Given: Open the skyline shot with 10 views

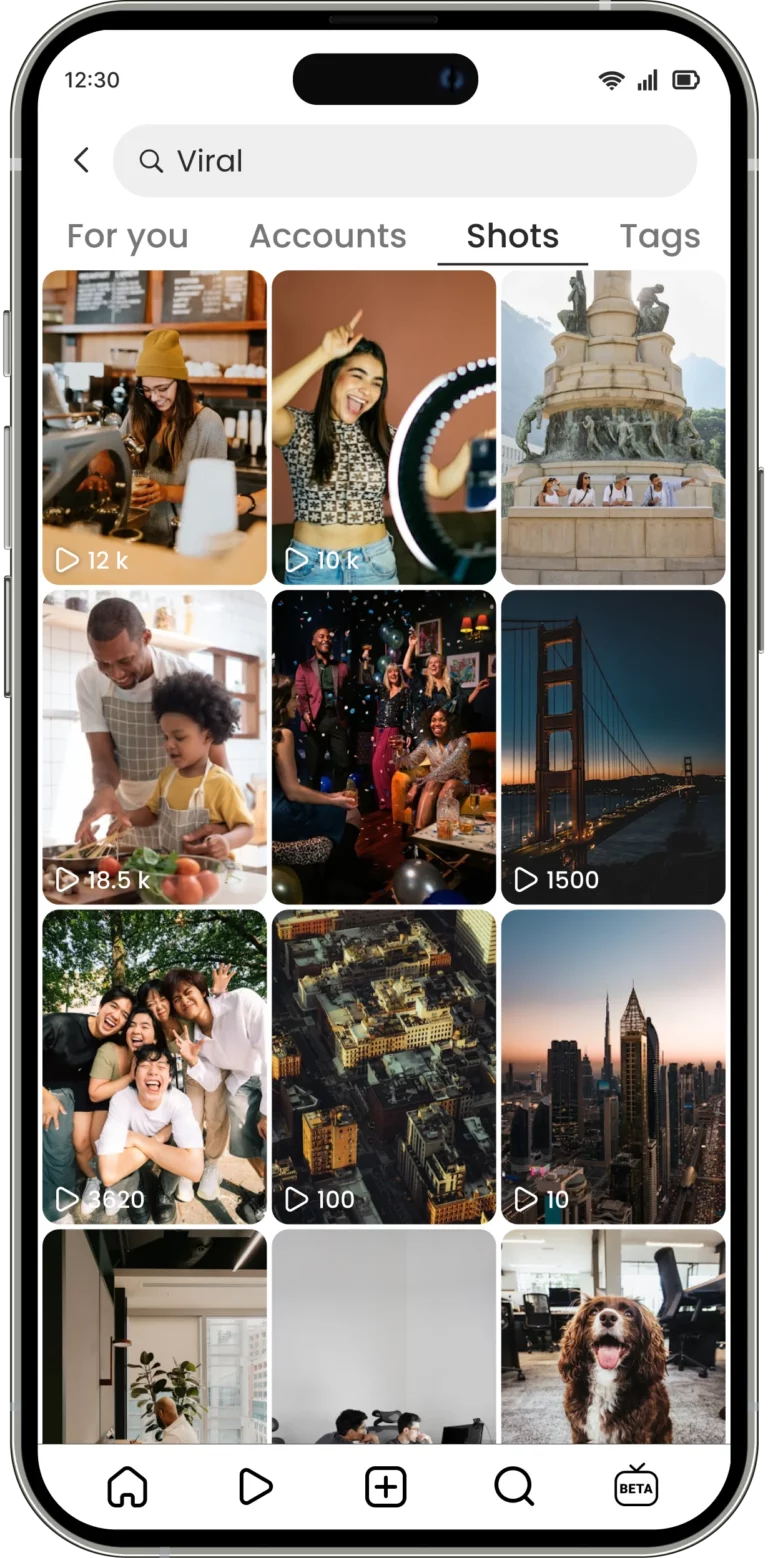Looking at the screenshot, I should (613, 1066).
